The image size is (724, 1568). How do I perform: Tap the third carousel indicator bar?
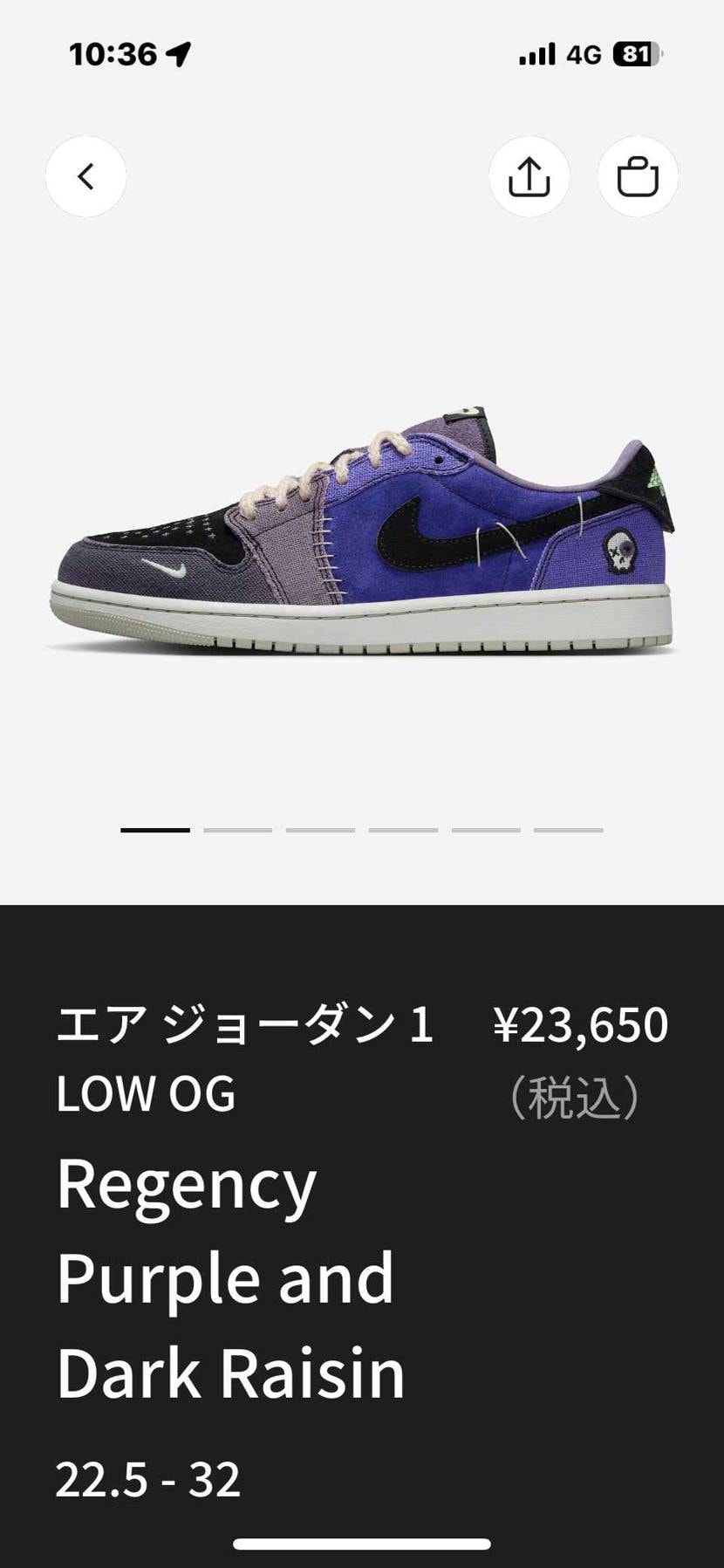pos(319,827)
